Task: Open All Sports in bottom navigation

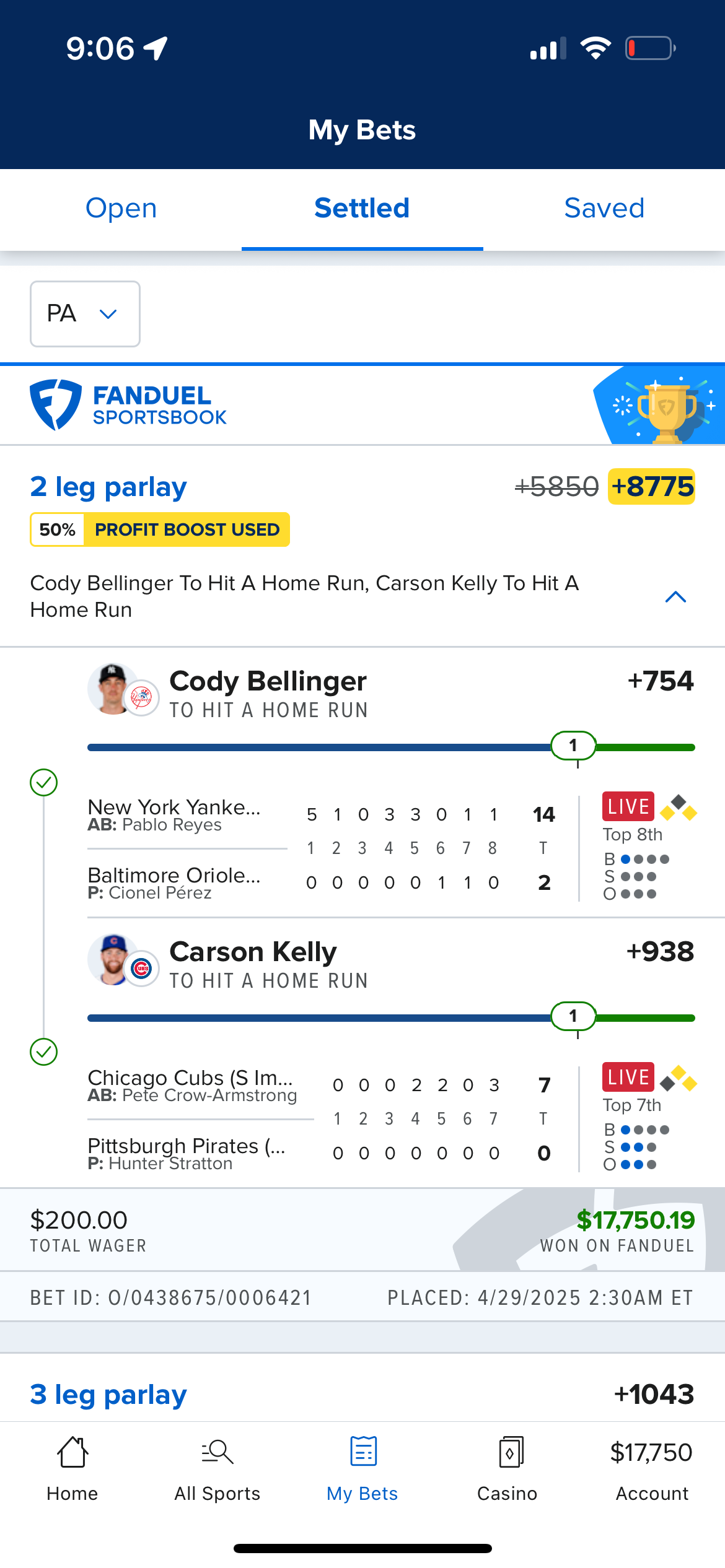Action: 217,1468
